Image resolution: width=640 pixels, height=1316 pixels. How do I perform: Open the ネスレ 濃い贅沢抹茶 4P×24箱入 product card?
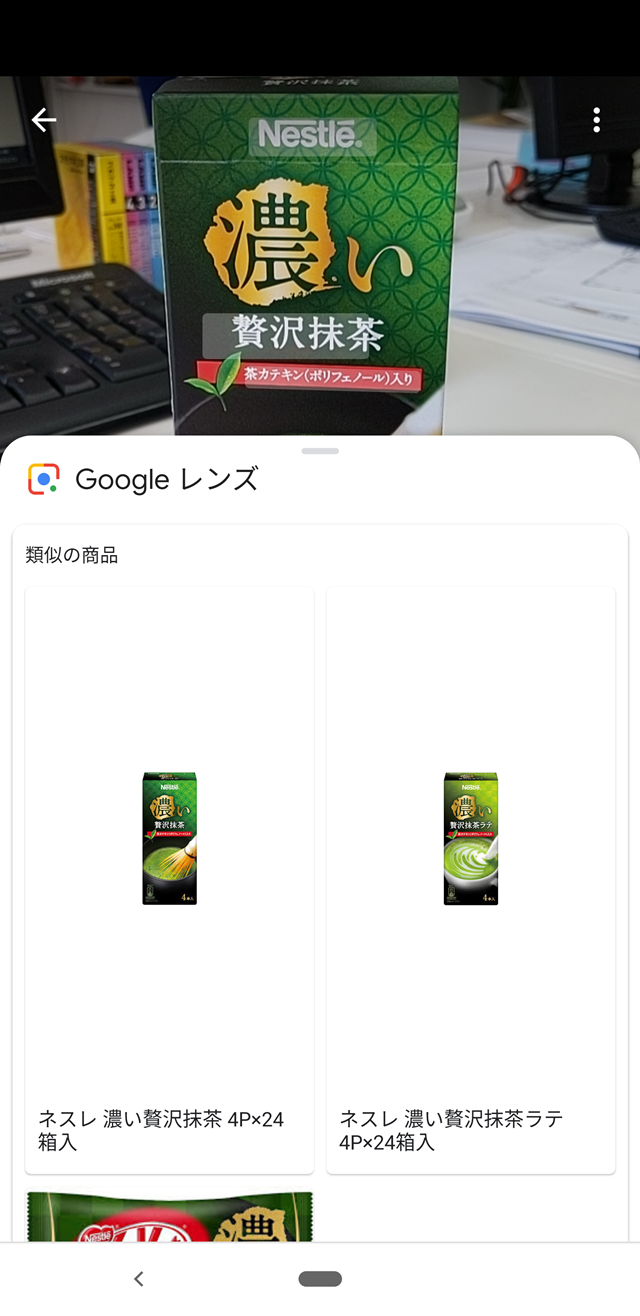point(169,880)
